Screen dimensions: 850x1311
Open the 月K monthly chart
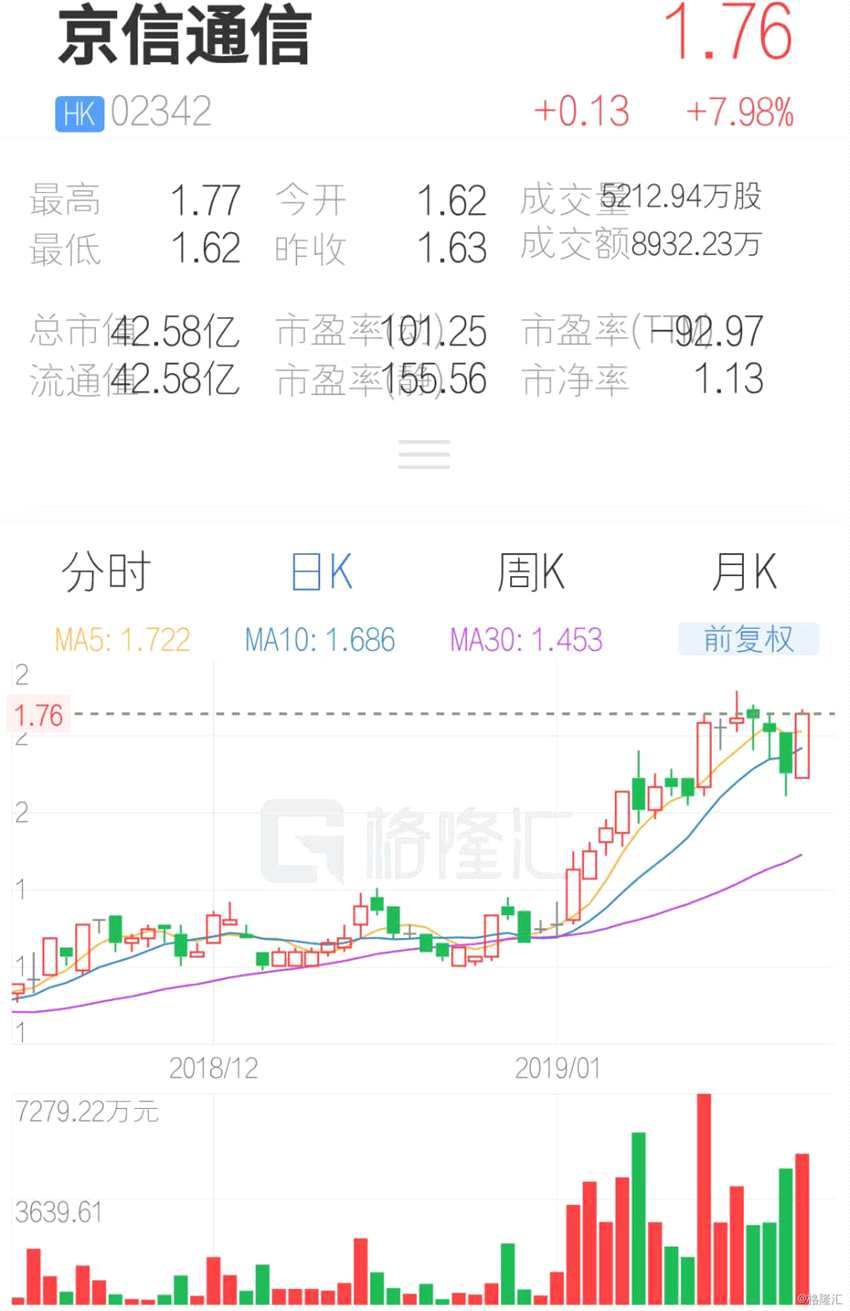744,573
